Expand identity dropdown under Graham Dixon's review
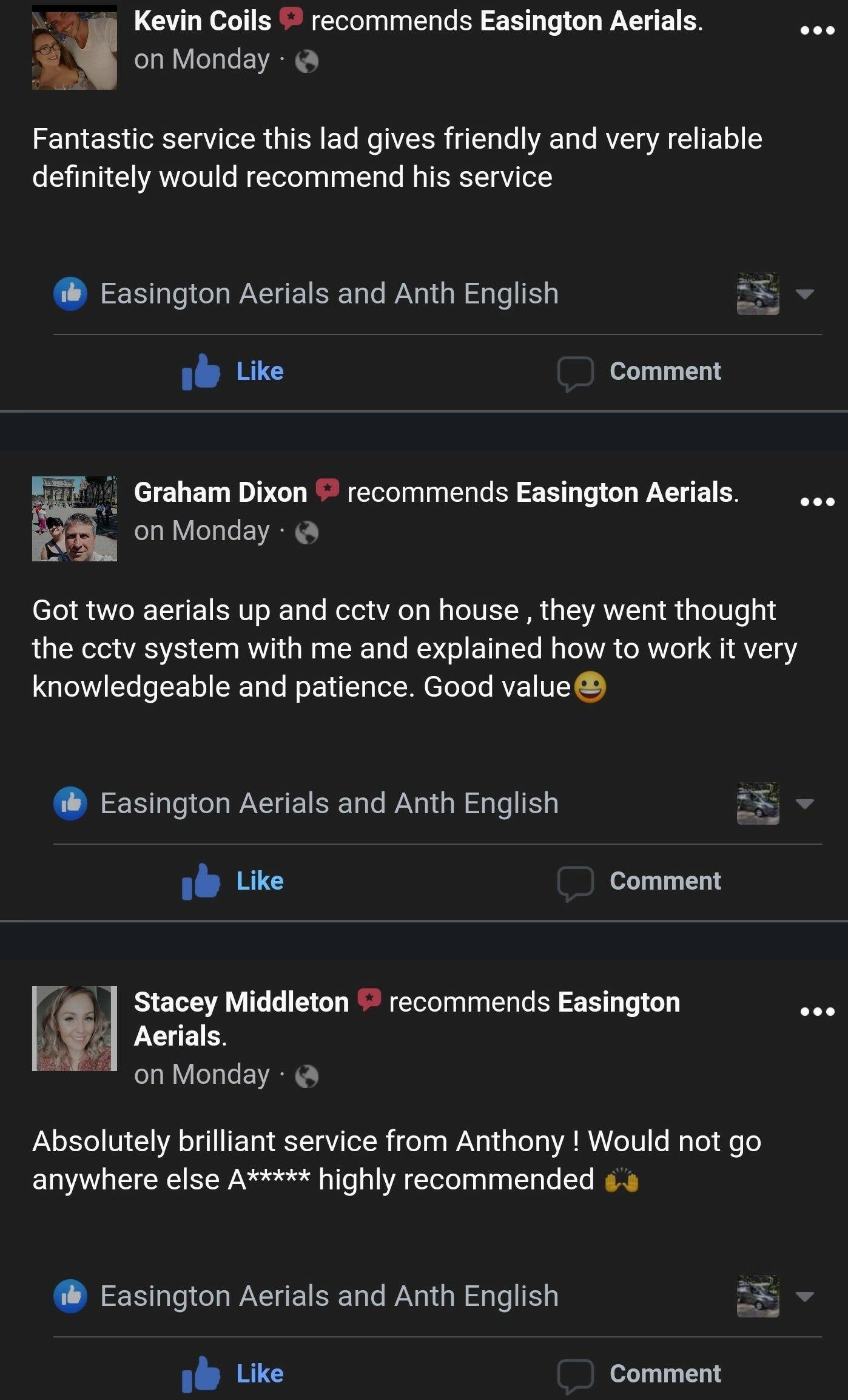 click(804, 804)
